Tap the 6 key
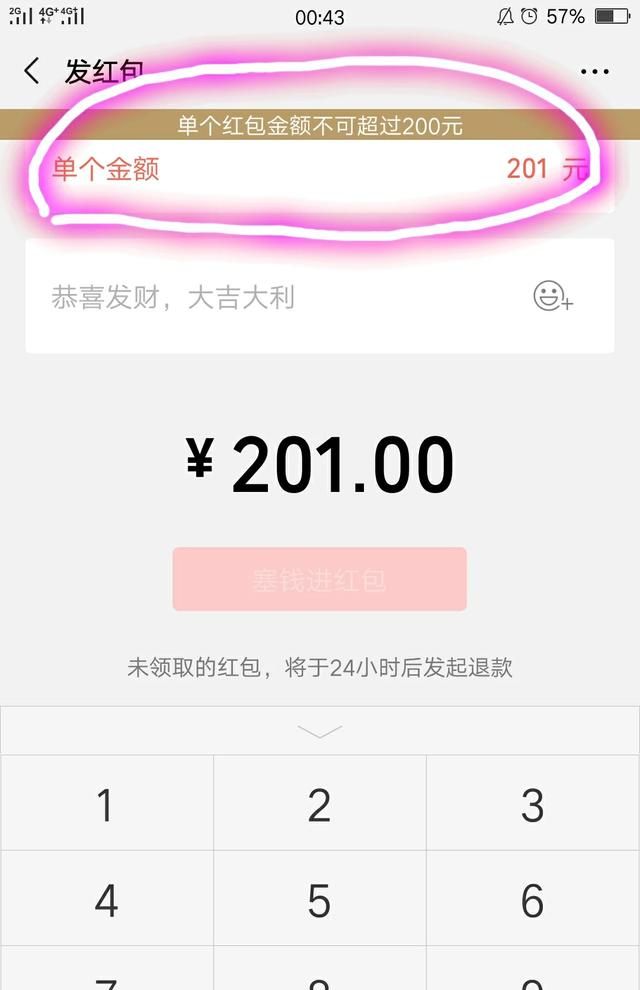The image size is (640, 990). [532, 900]
